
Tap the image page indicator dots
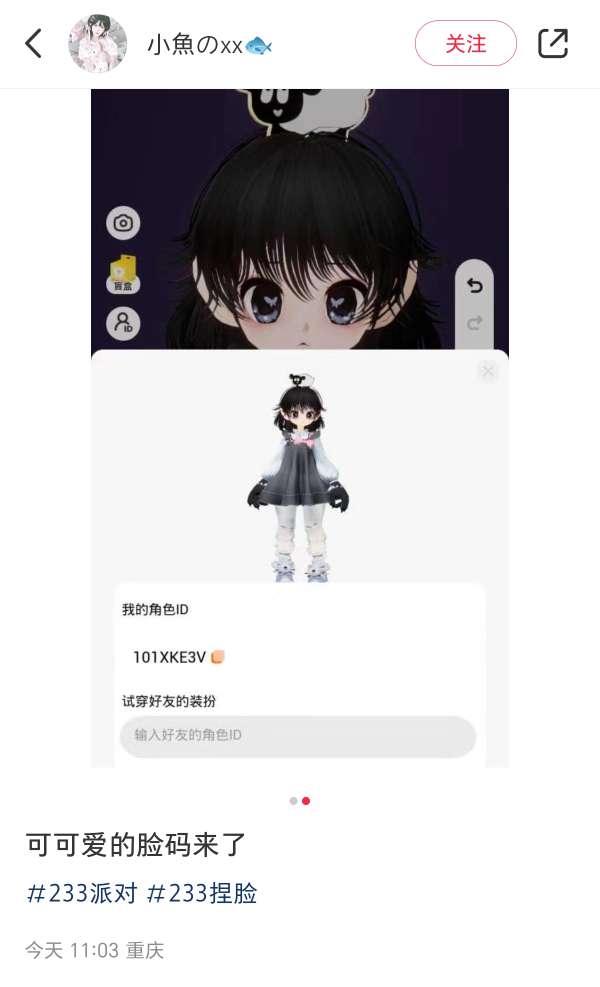pos(300,801)
